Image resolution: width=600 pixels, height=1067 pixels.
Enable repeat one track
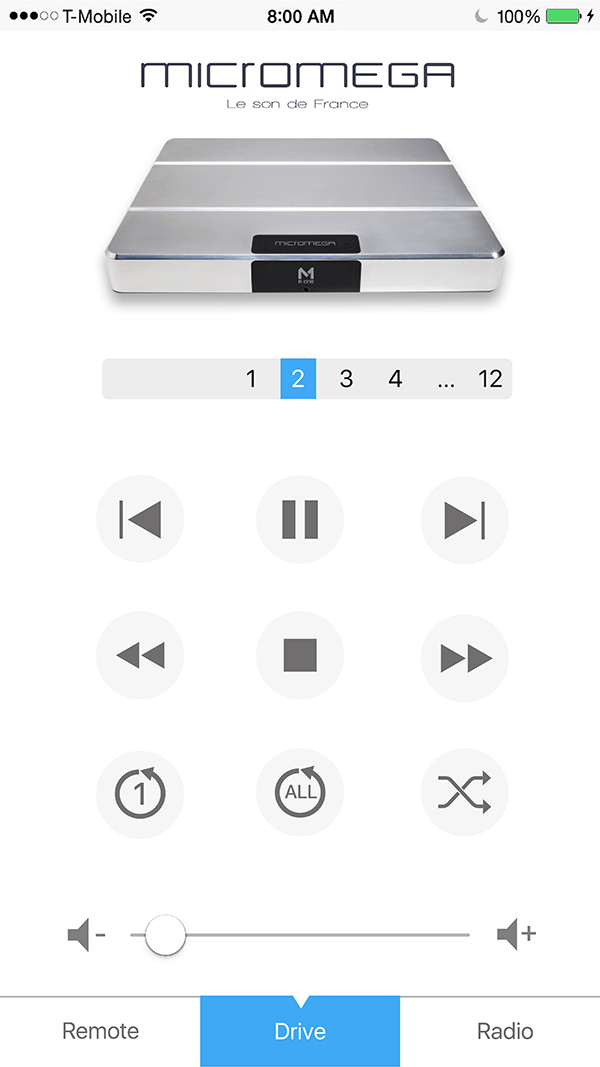[x=140, y=794]
